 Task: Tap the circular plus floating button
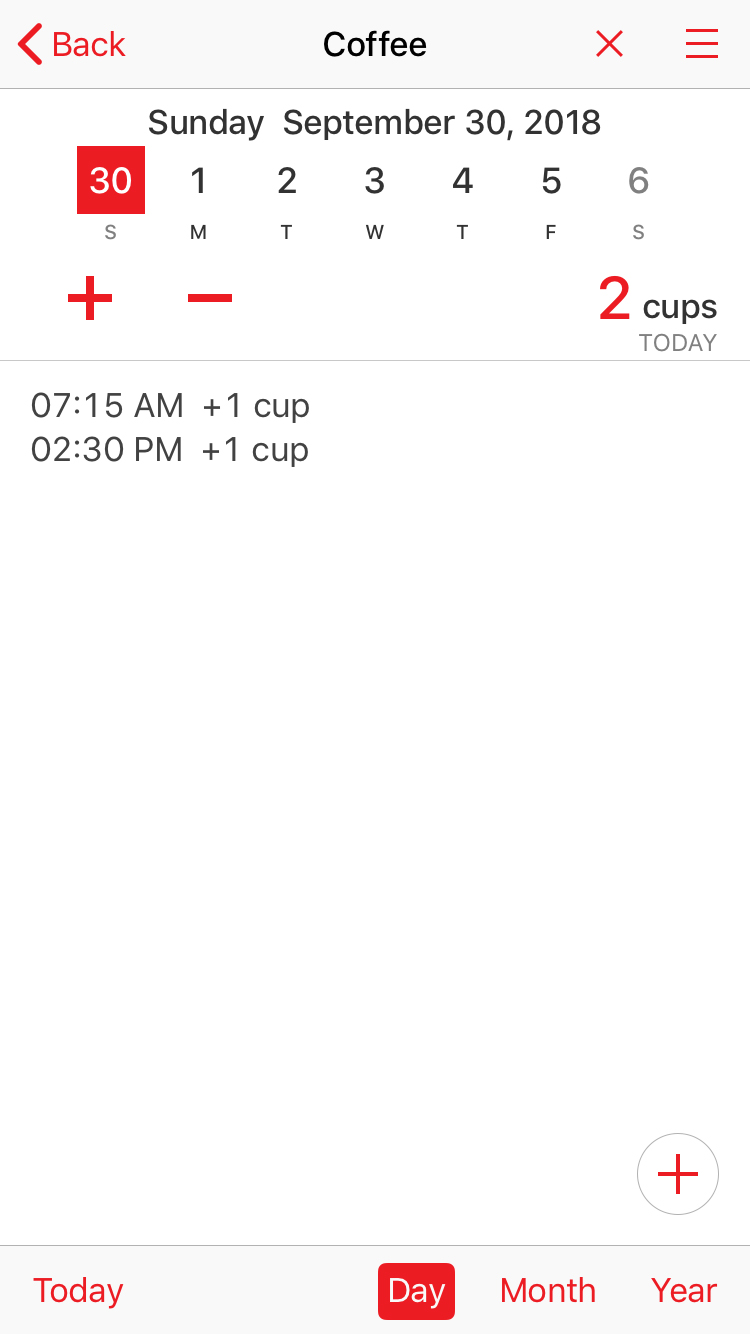coord(678,1174)
